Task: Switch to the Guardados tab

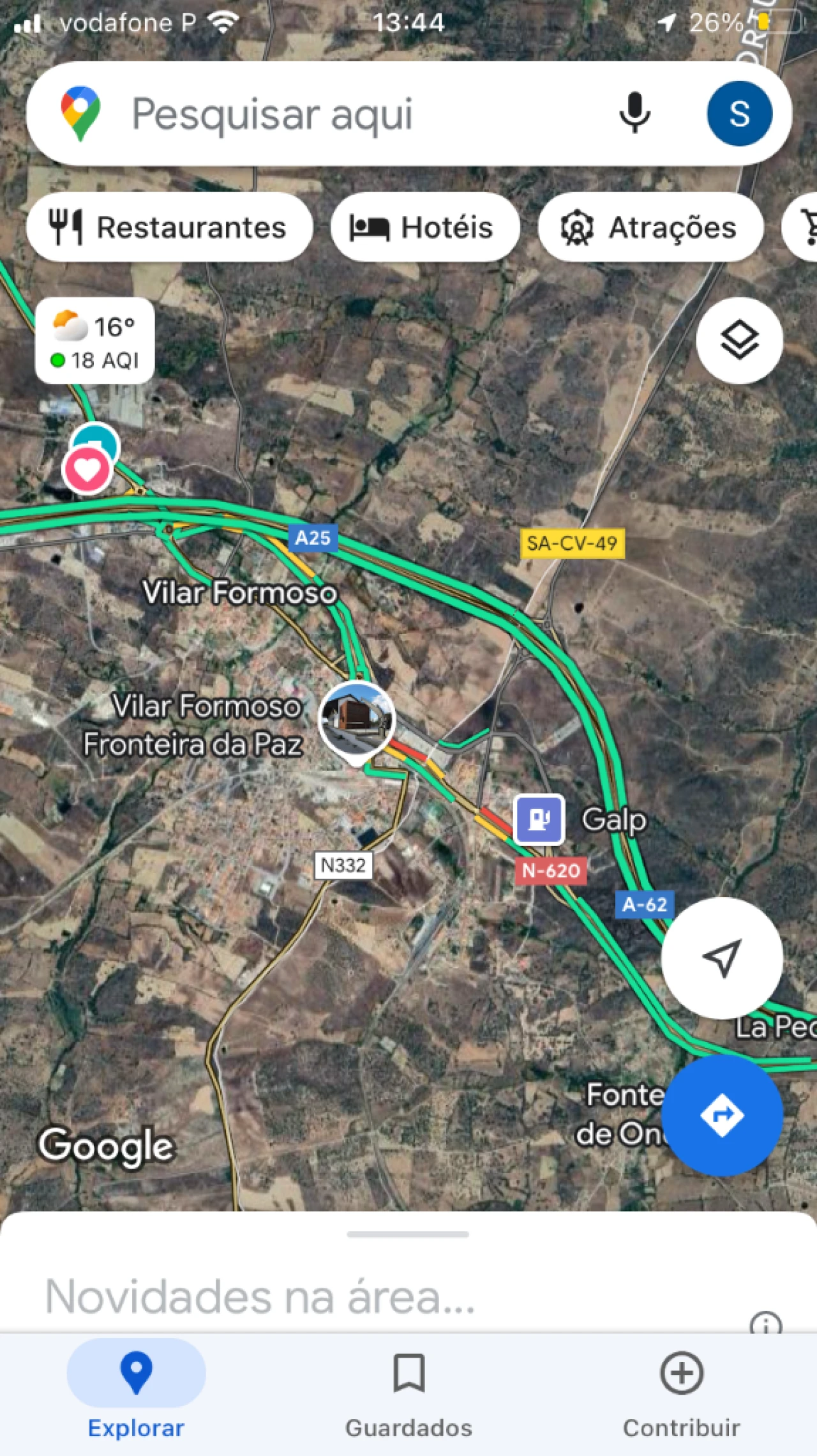Action: 408,1399
